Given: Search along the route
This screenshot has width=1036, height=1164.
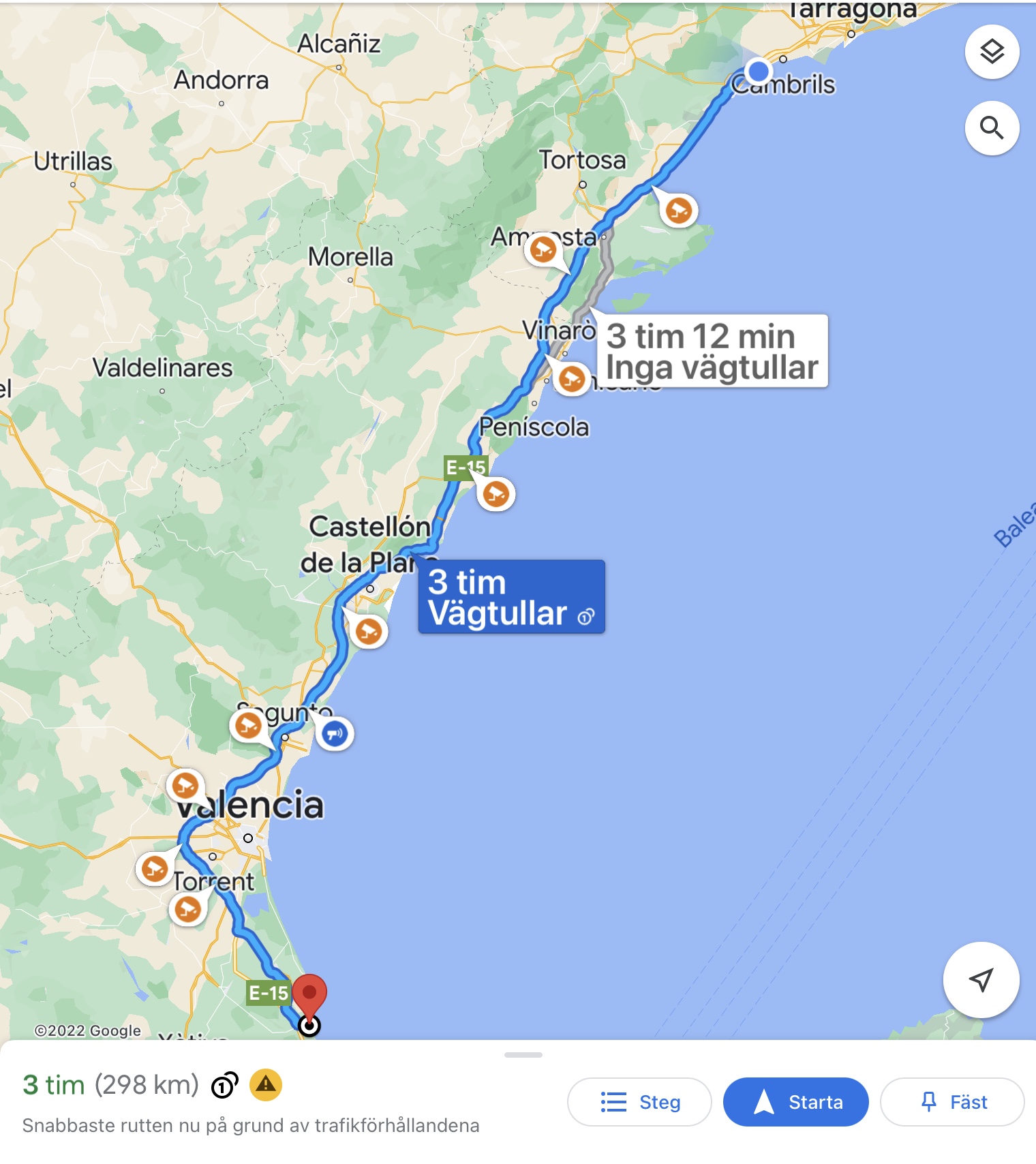Looking at the screenshot, I should tap(992, 128).
